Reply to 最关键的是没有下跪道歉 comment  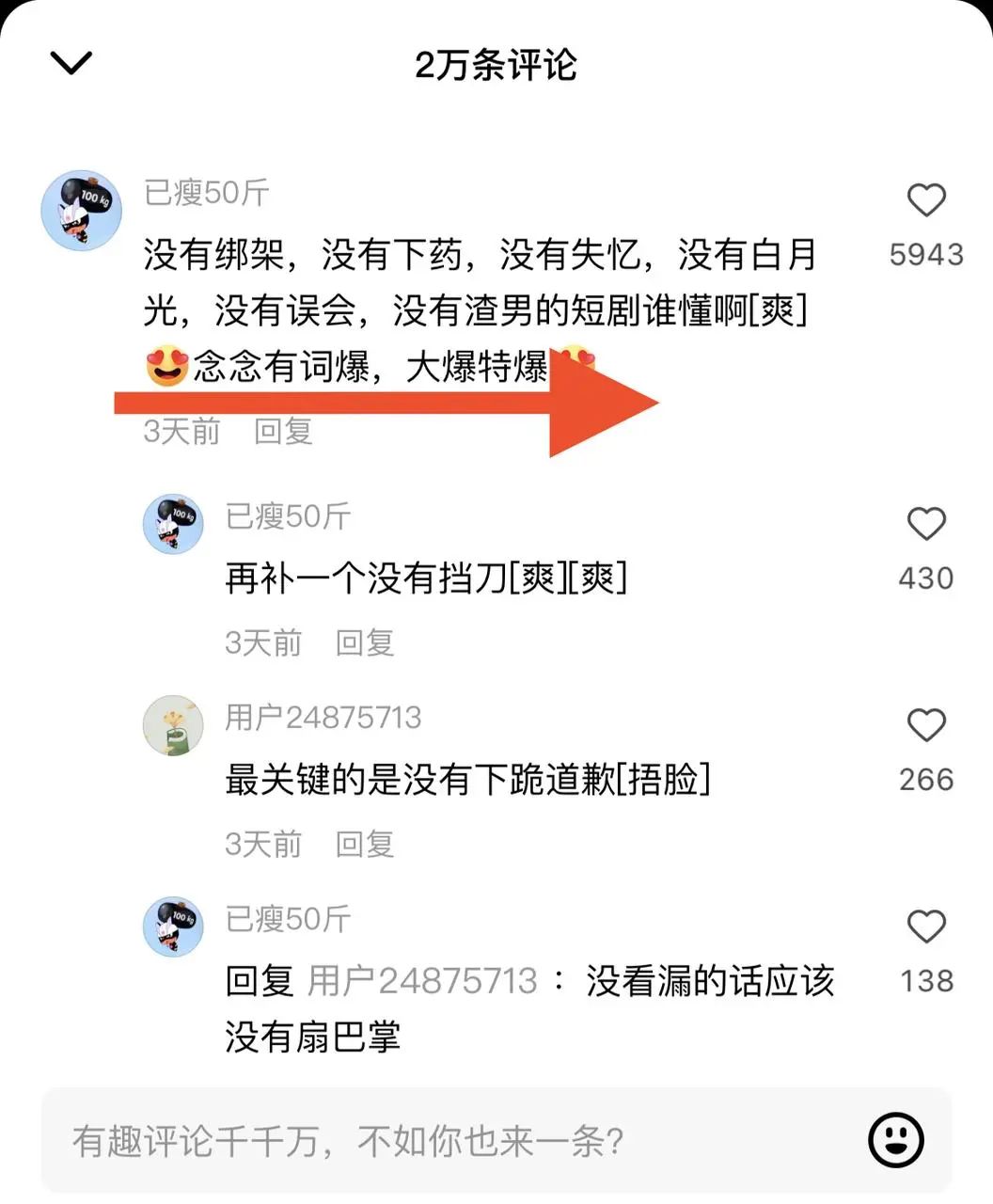tap(365, 845)
